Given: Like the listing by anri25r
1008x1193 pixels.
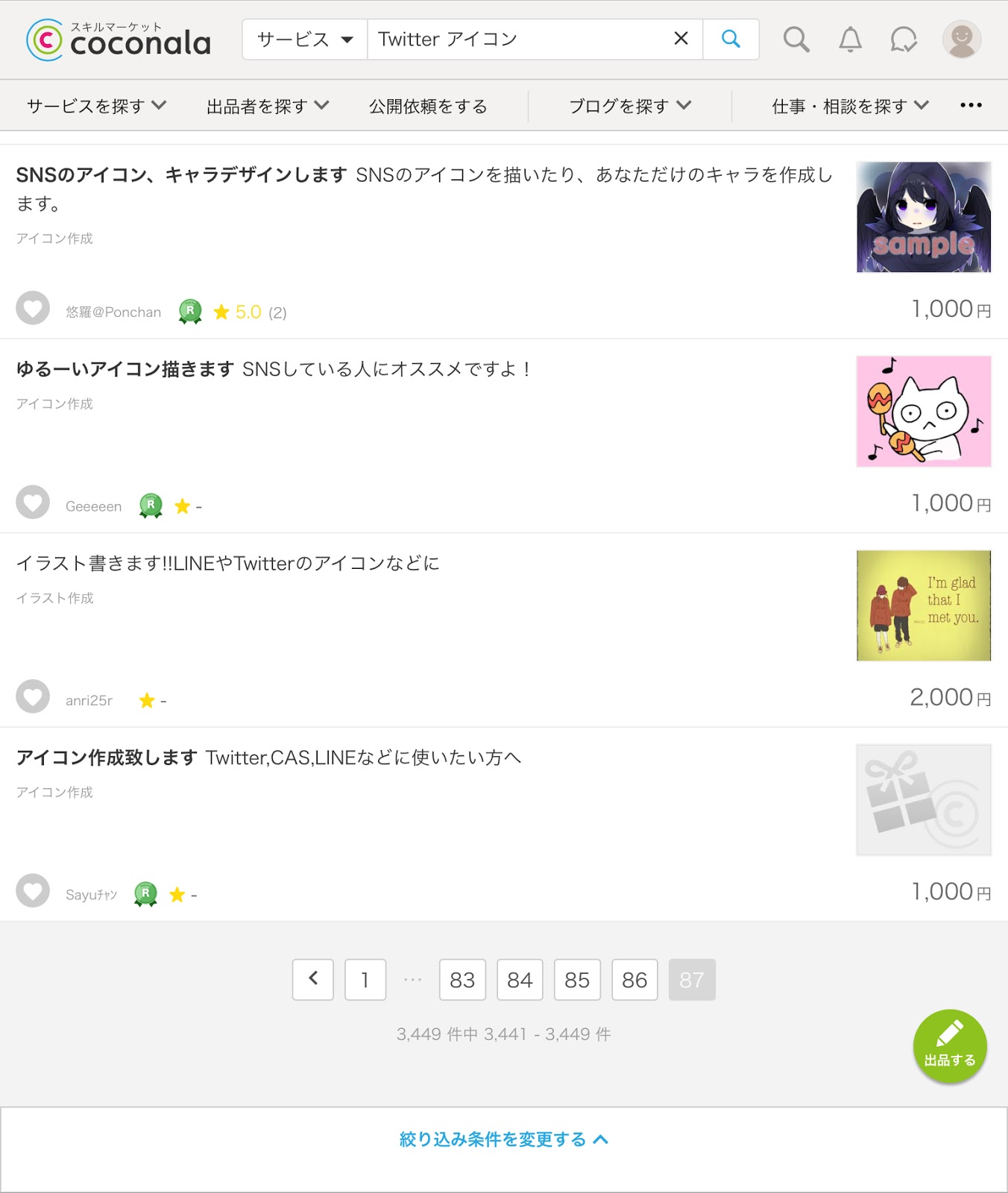Looking at the screenshot, I should point(33,696).
